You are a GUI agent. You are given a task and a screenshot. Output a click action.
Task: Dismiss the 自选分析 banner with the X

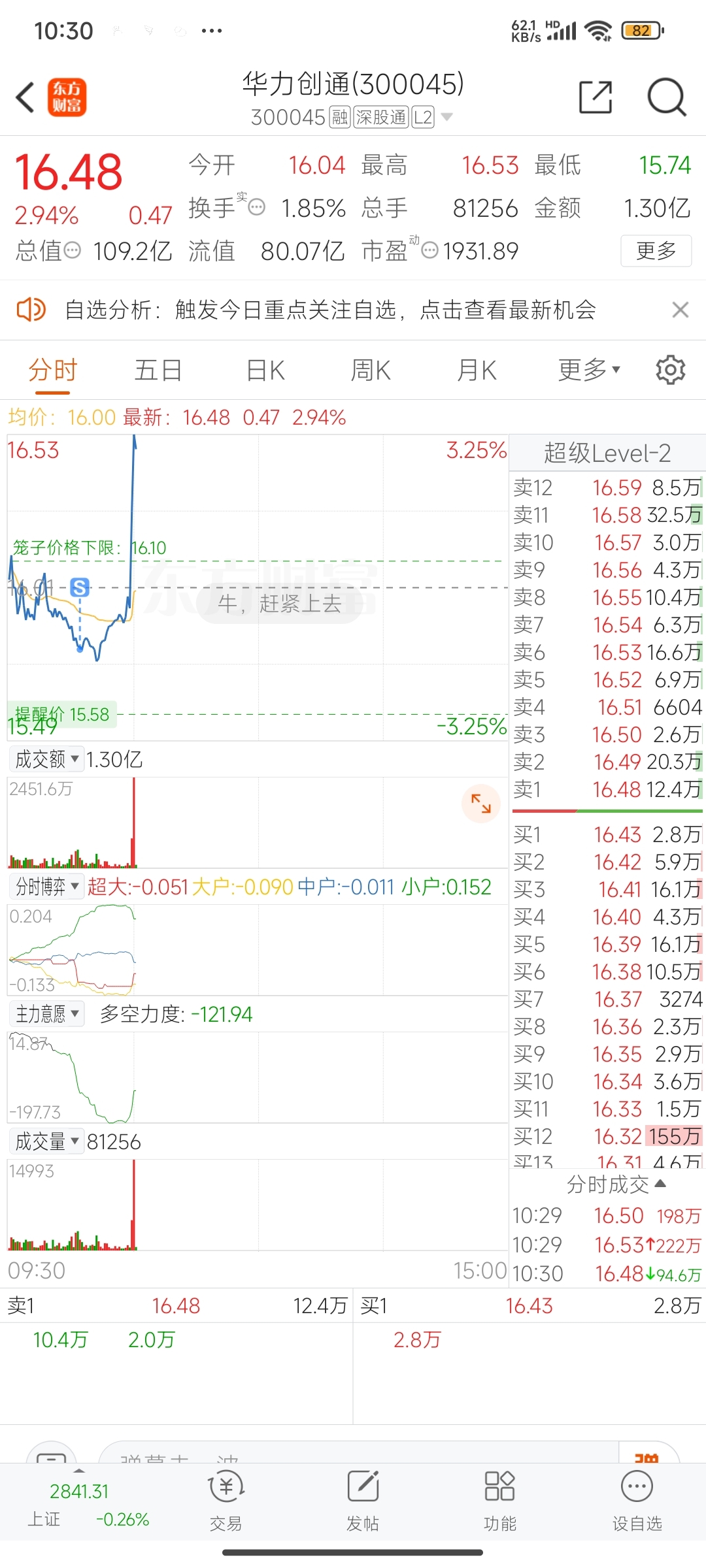(x=681, y=310)
